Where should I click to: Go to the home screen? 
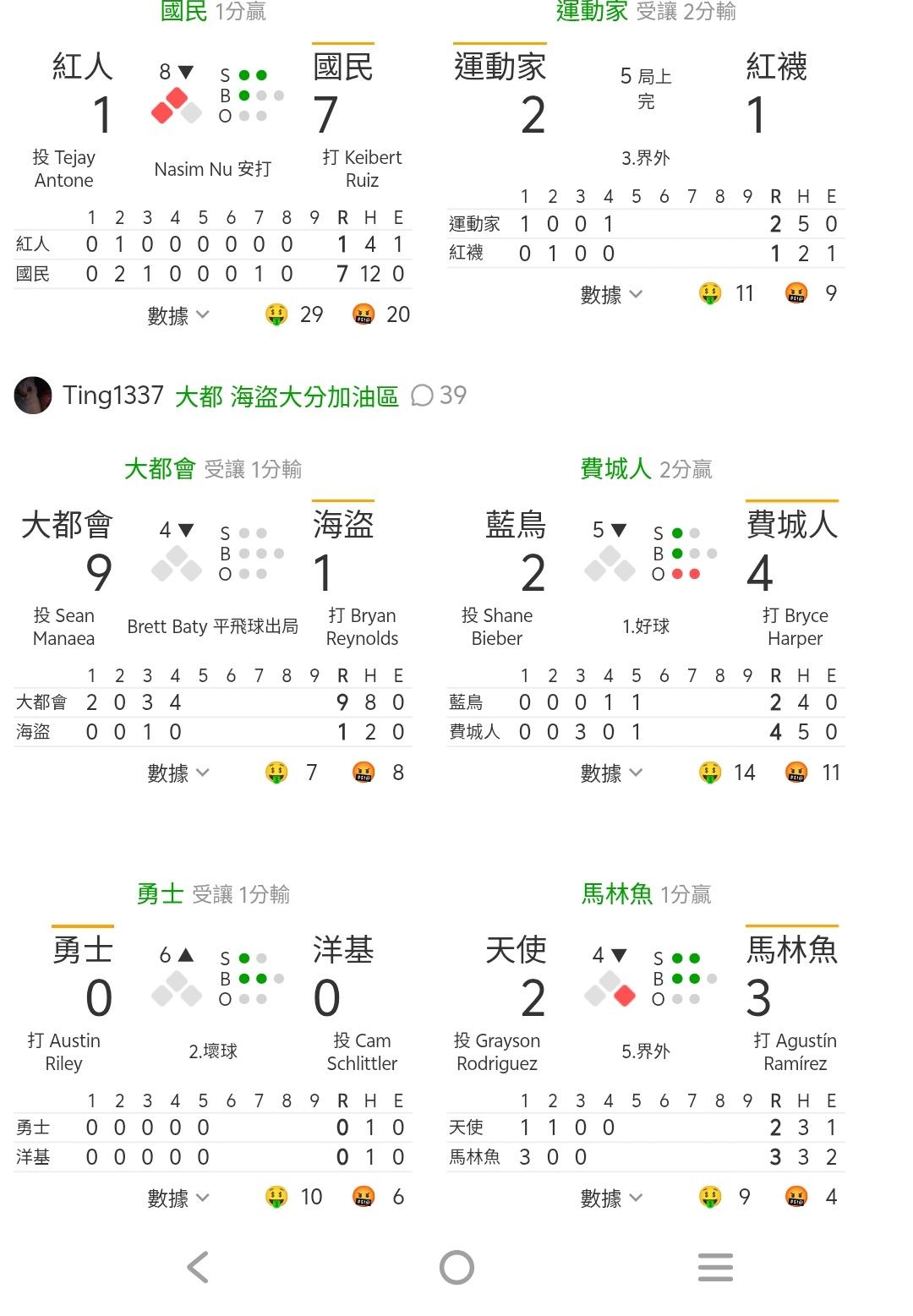pyautogui.click(x=456, y=1268)
